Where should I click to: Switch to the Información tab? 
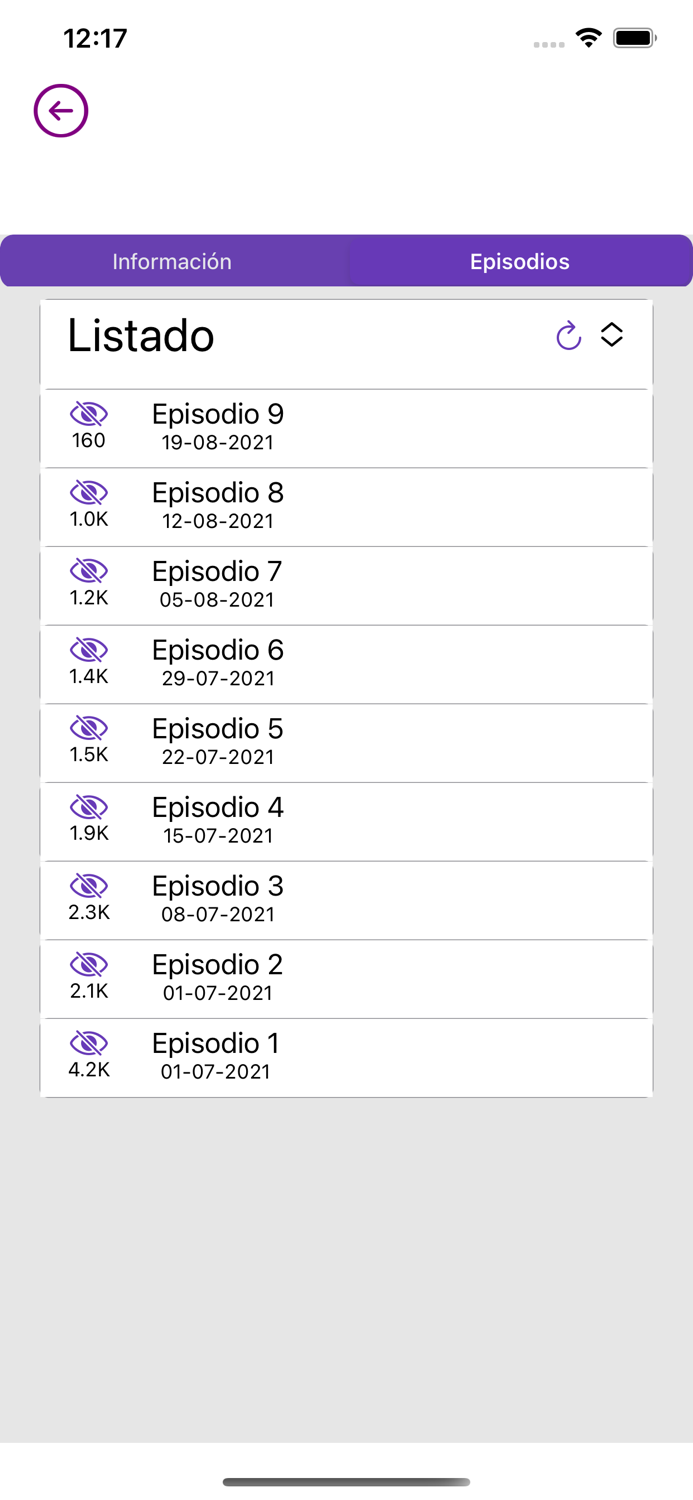pos(172,261)
